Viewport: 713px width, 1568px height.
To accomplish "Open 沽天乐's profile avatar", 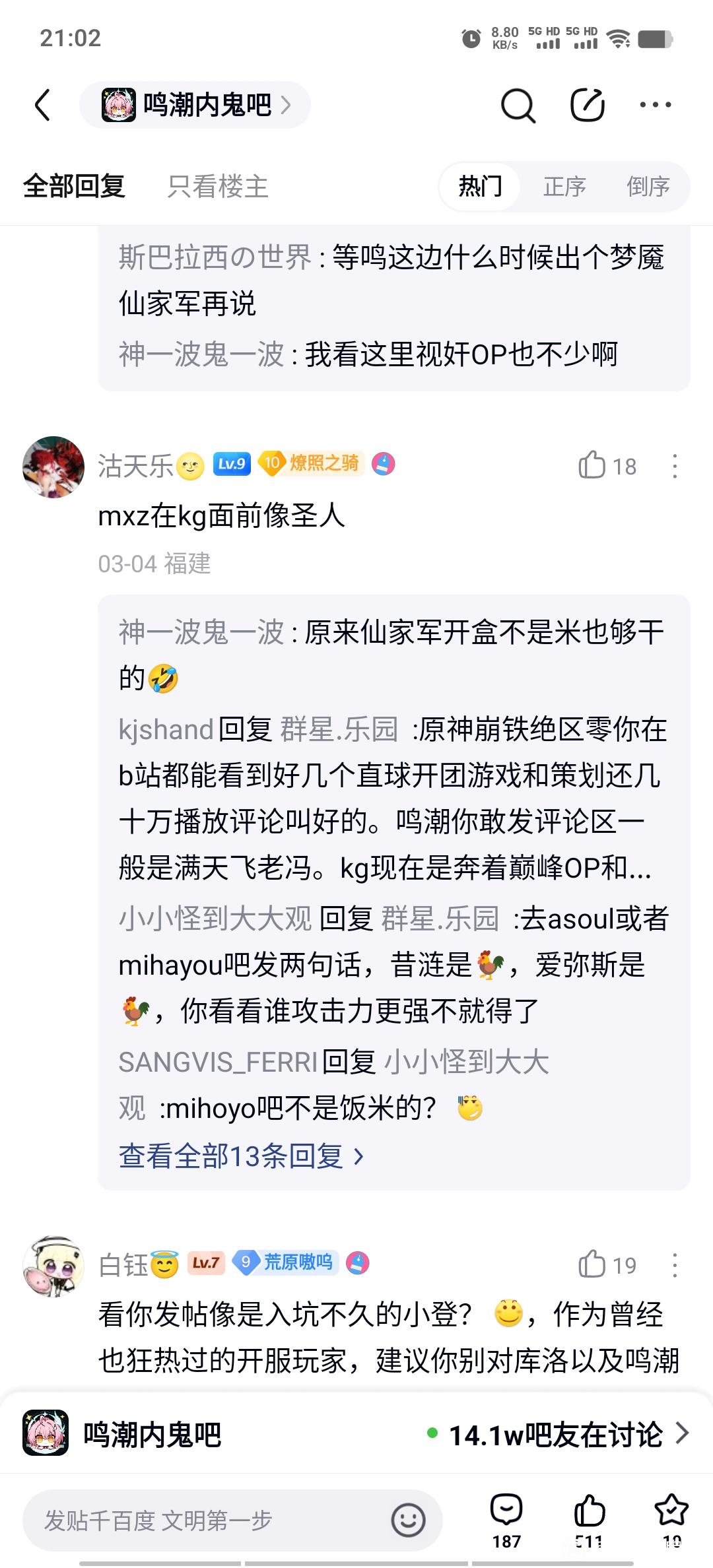I will [53, 467].
